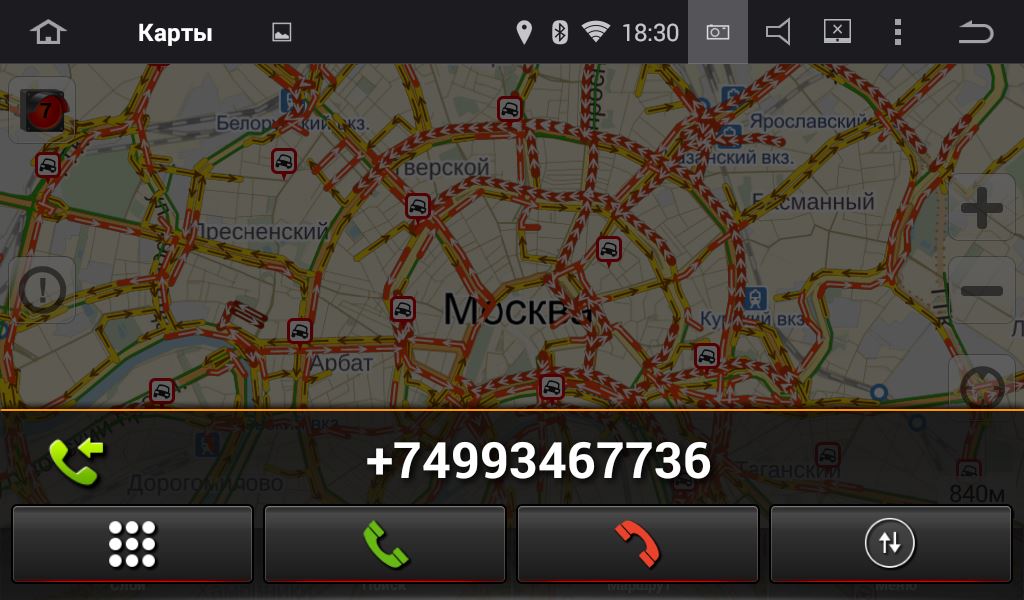The width and height of the screenshot is (1024, 600).
Task: Zoom out of the map
Action: tap(981, 290)
